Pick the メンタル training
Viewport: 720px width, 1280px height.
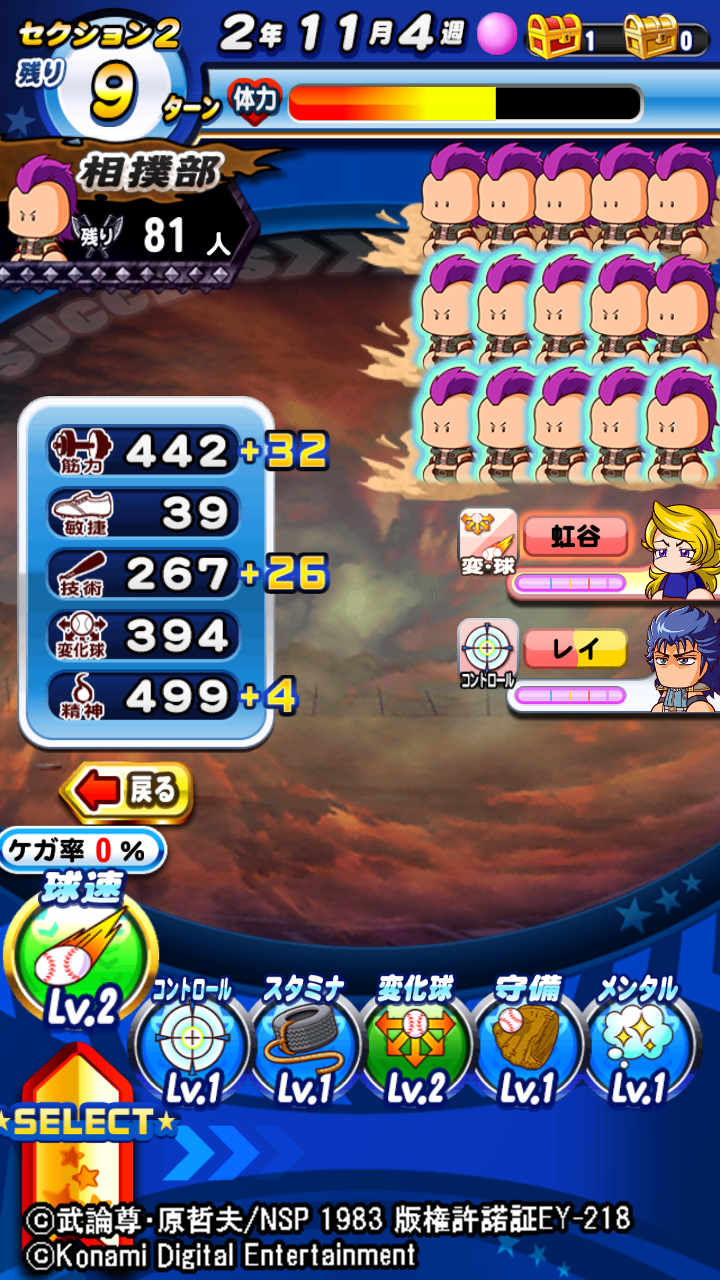point(640,1041)
